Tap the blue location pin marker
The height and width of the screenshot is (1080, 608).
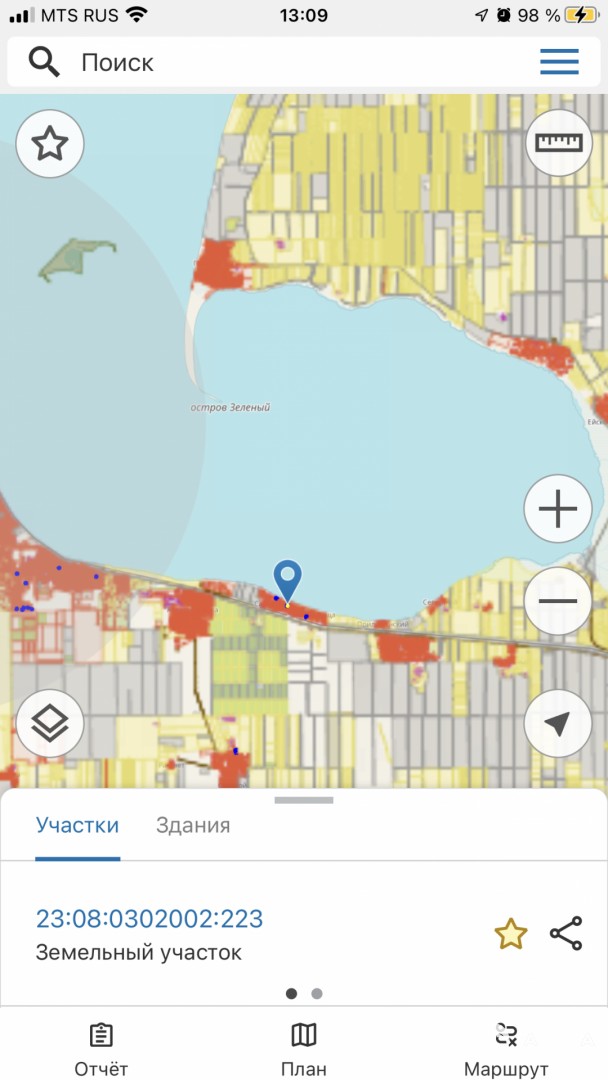[287, 581]
